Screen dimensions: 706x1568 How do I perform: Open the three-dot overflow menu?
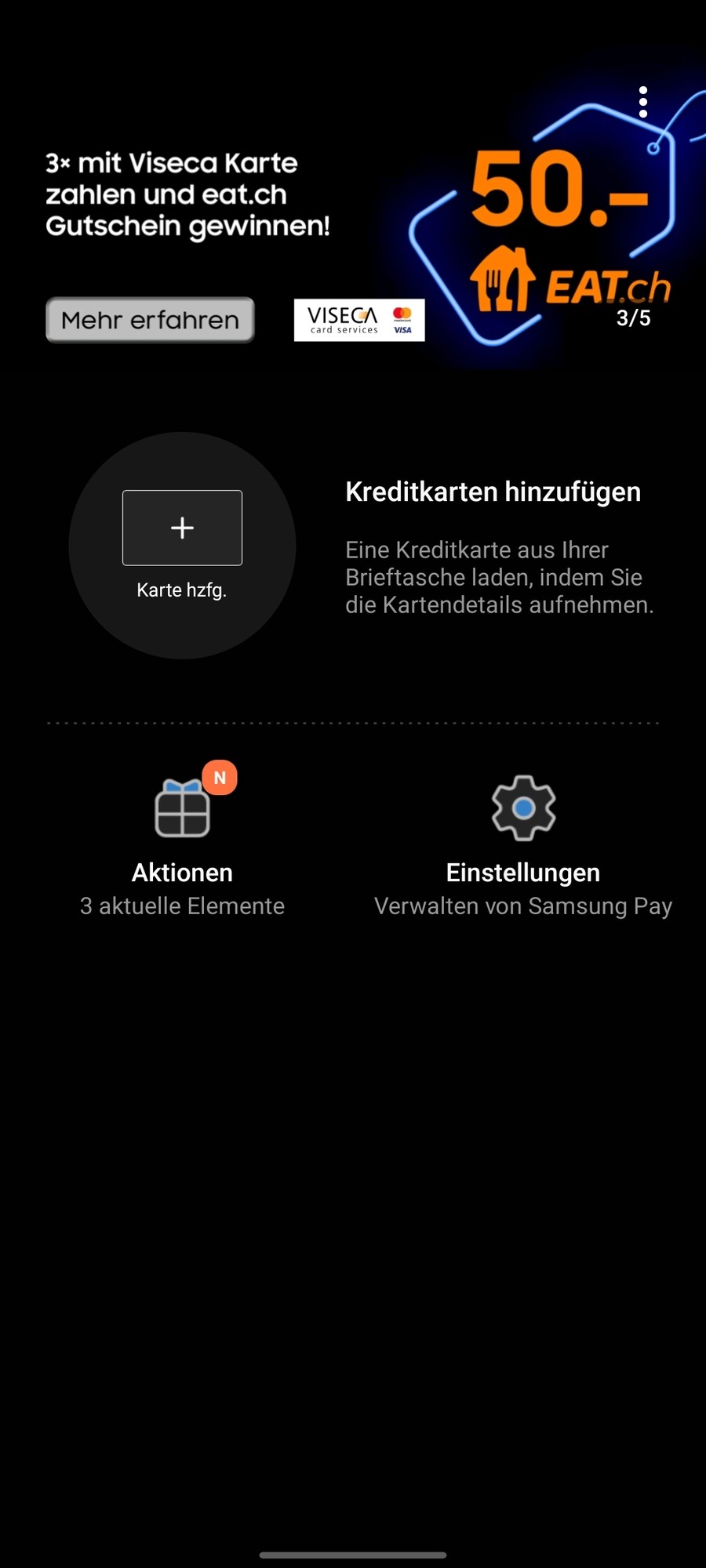(x=643, y=102)
